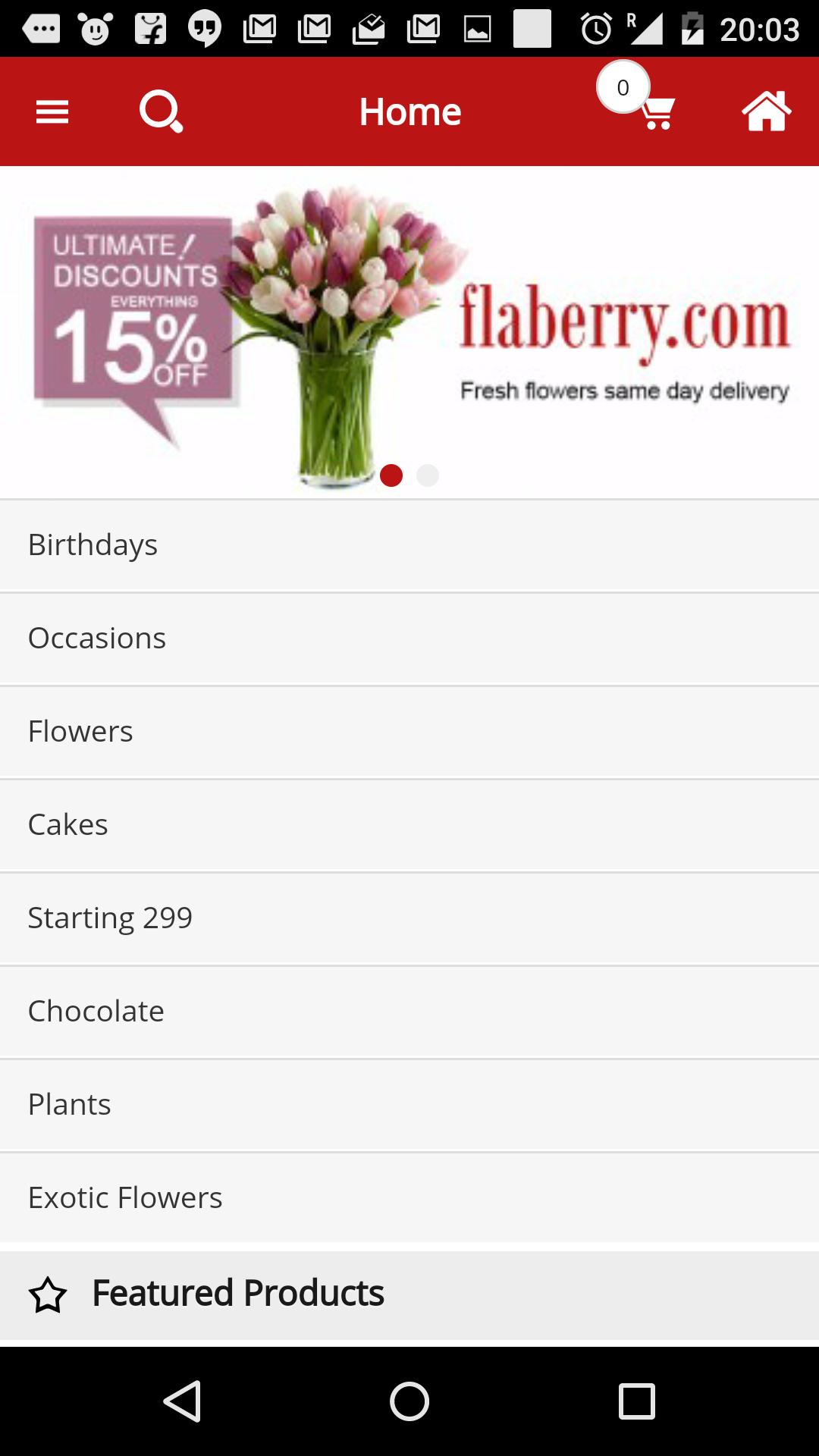Browse the Chocolate category

click(409, 1012)
